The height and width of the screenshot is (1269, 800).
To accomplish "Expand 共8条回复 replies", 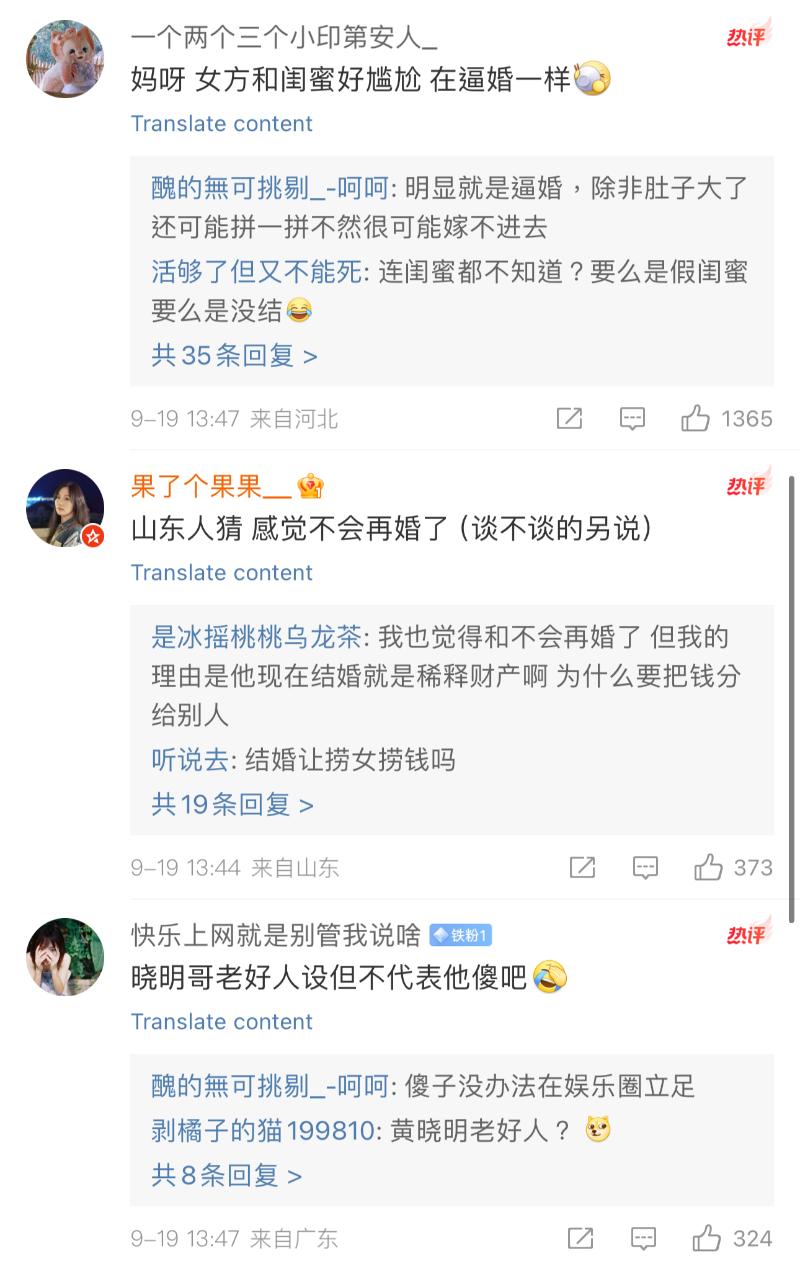I will [x=226, y=1175].
